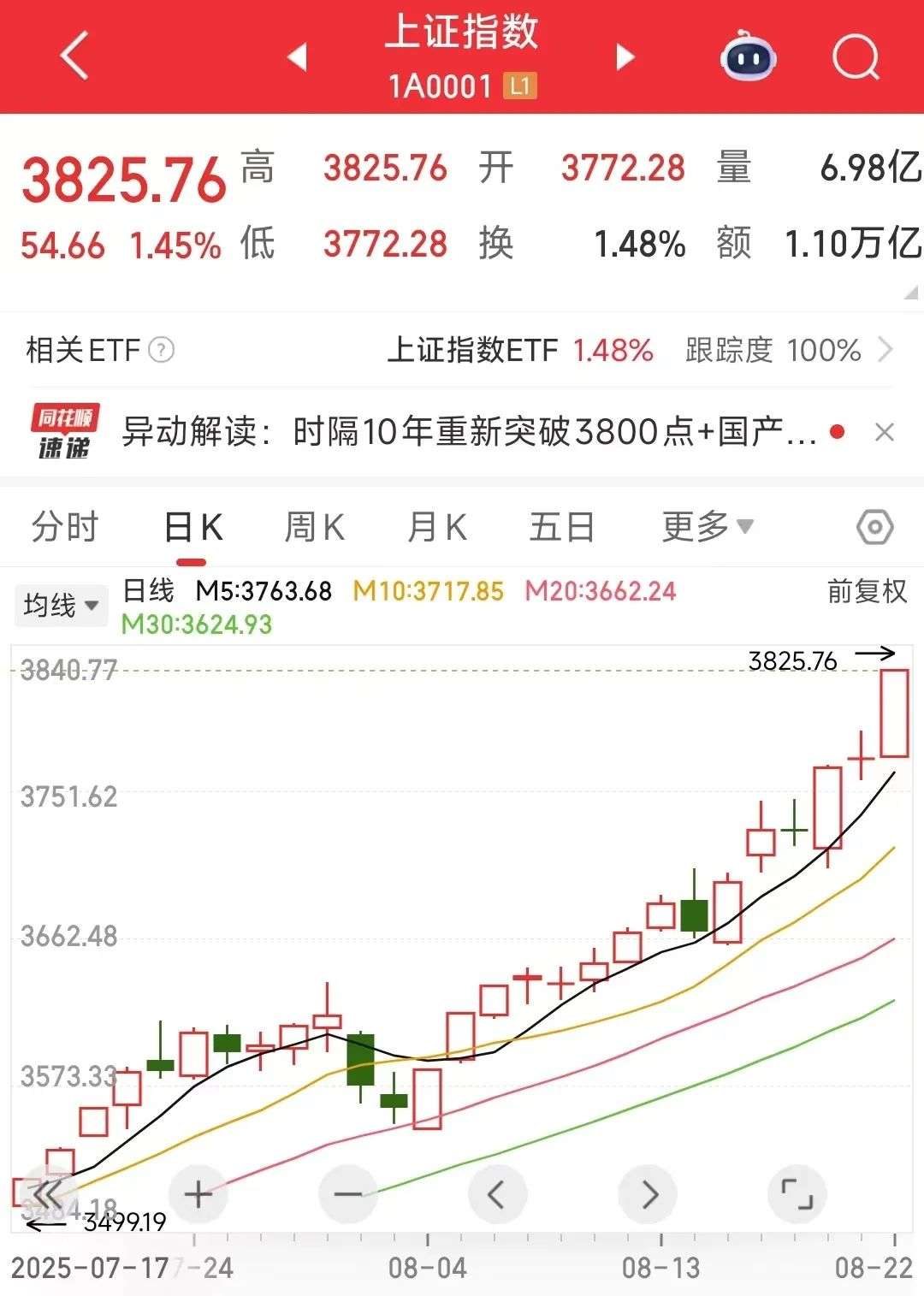Change the 前复权 adjustment setting
Image resolution: width=924 pixels, height=1296 pixels.
tap(867, 591)
